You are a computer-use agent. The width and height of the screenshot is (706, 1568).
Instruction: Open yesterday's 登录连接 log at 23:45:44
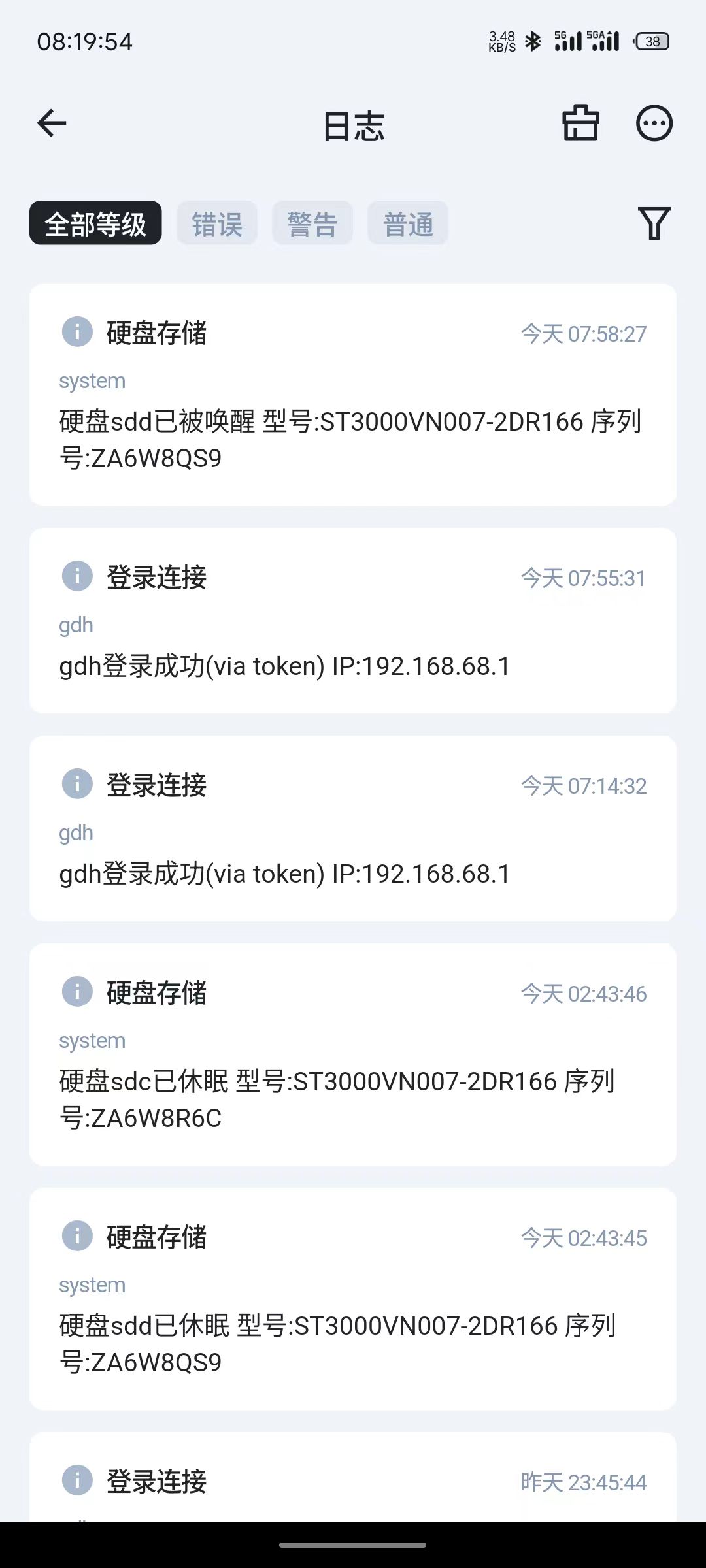point(353,1482)
